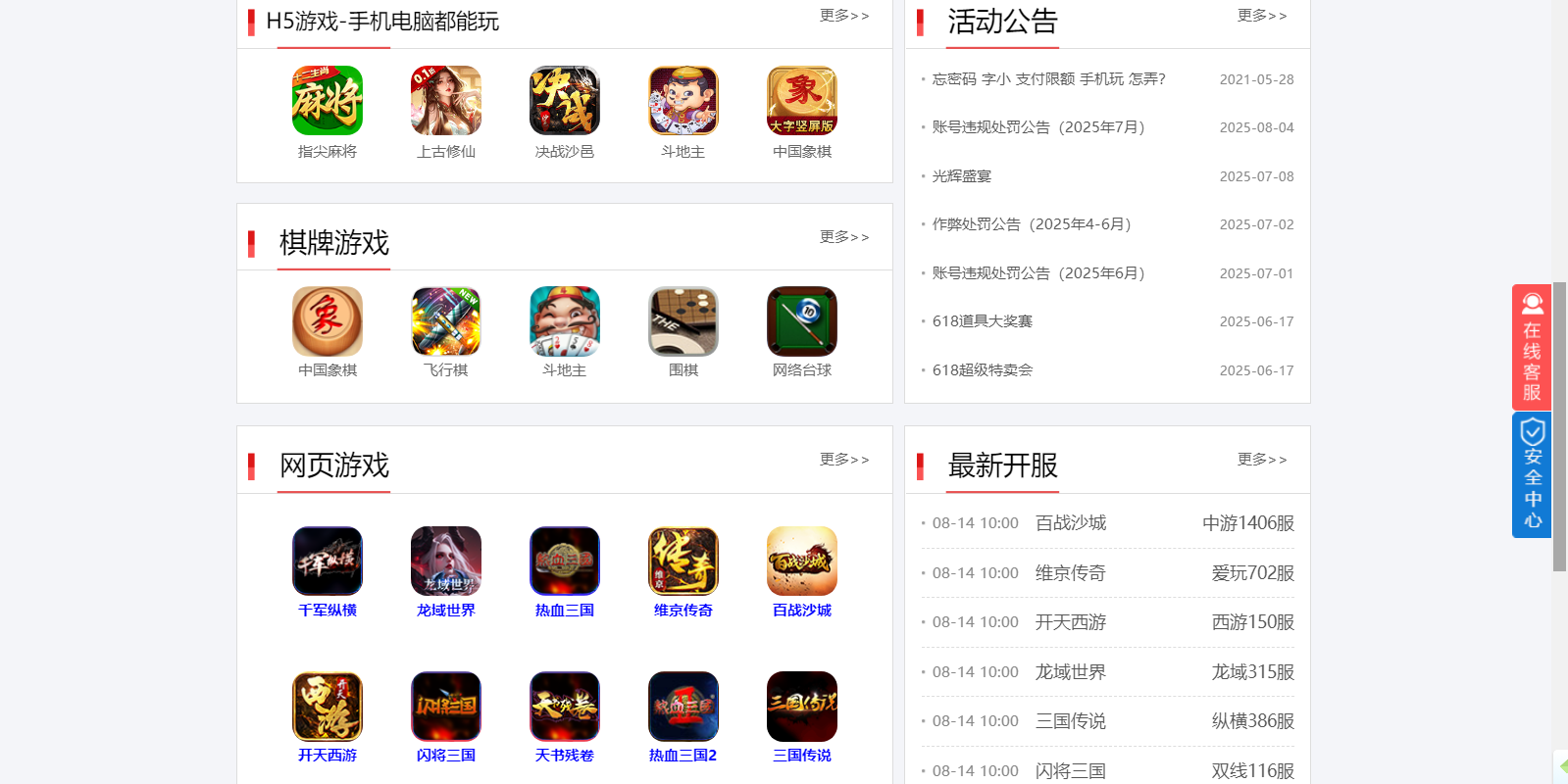Launch 天书残卷 web game
The height and width of the screenshot is (784, 1568).
pos(565,707)
